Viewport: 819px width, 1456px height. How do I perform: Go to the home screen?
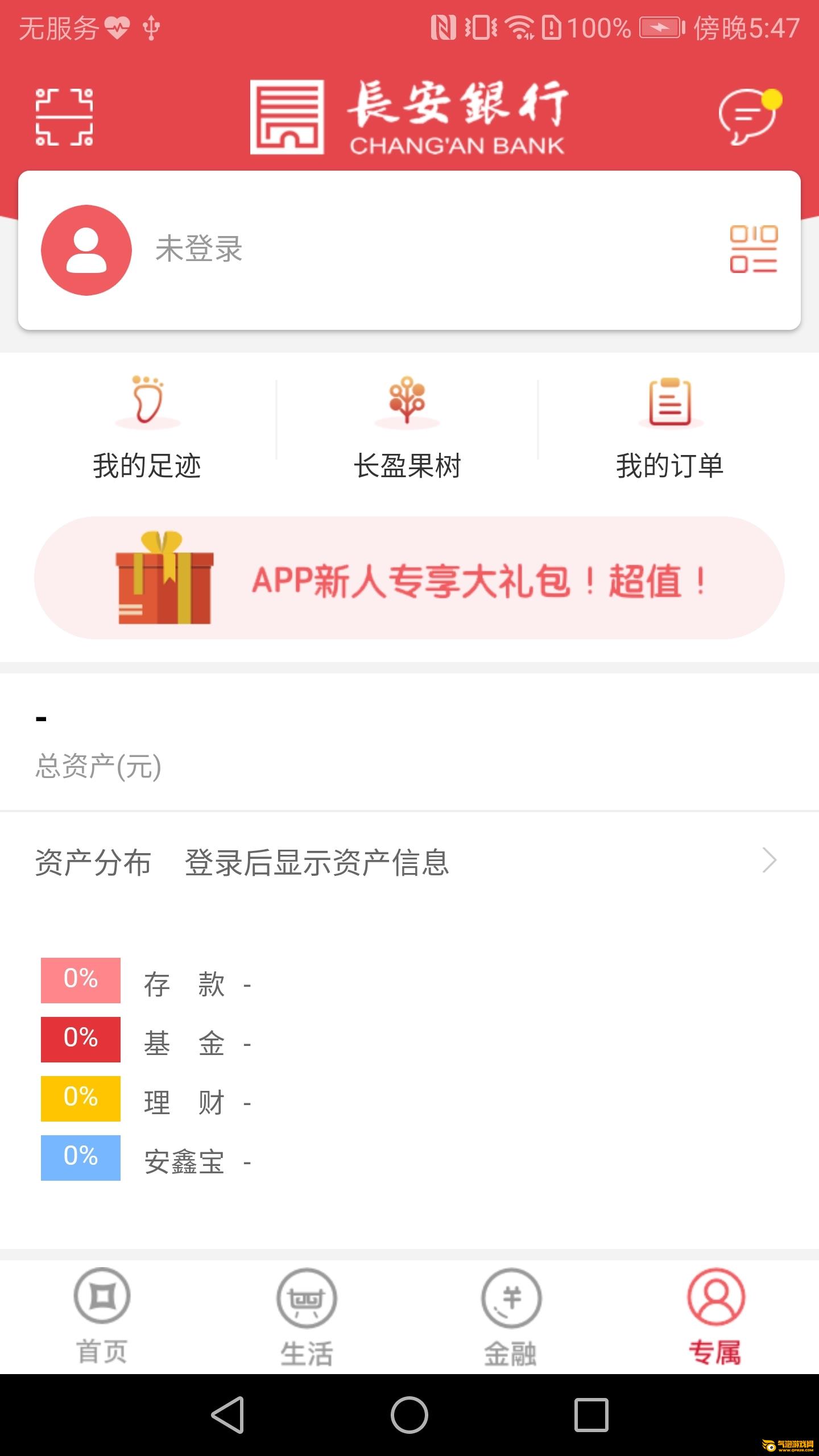point(409,1415)
